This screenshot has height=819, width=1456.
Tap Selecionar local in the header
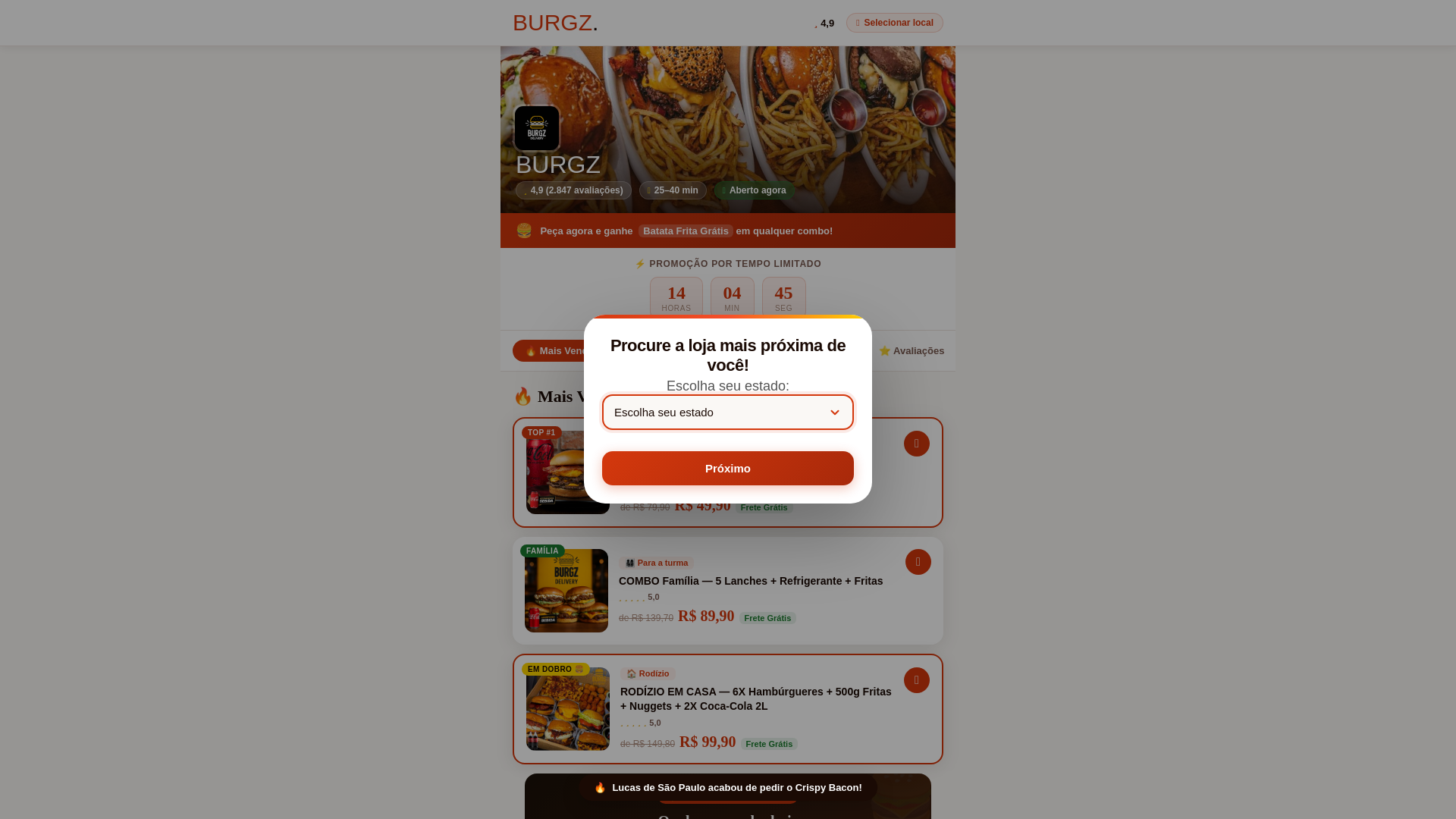pyautogui.click(x=894, y=23)
